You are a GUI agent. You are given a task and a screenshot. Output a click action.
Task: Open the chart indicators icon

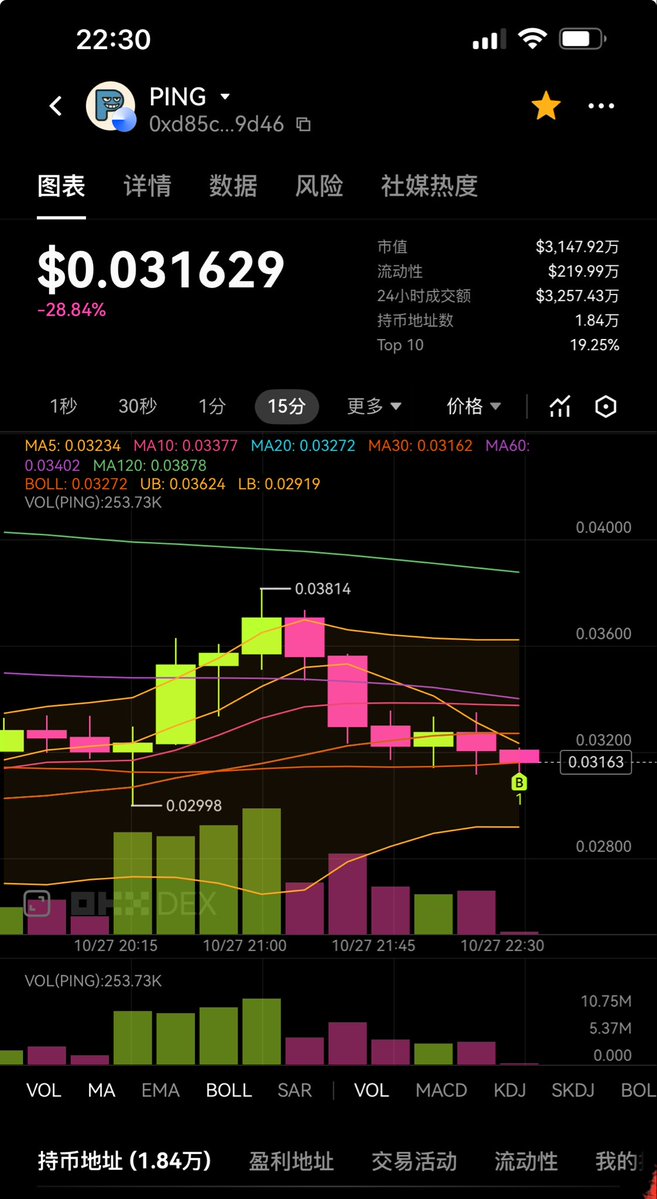pyautogui.click(x=560, y=406)
